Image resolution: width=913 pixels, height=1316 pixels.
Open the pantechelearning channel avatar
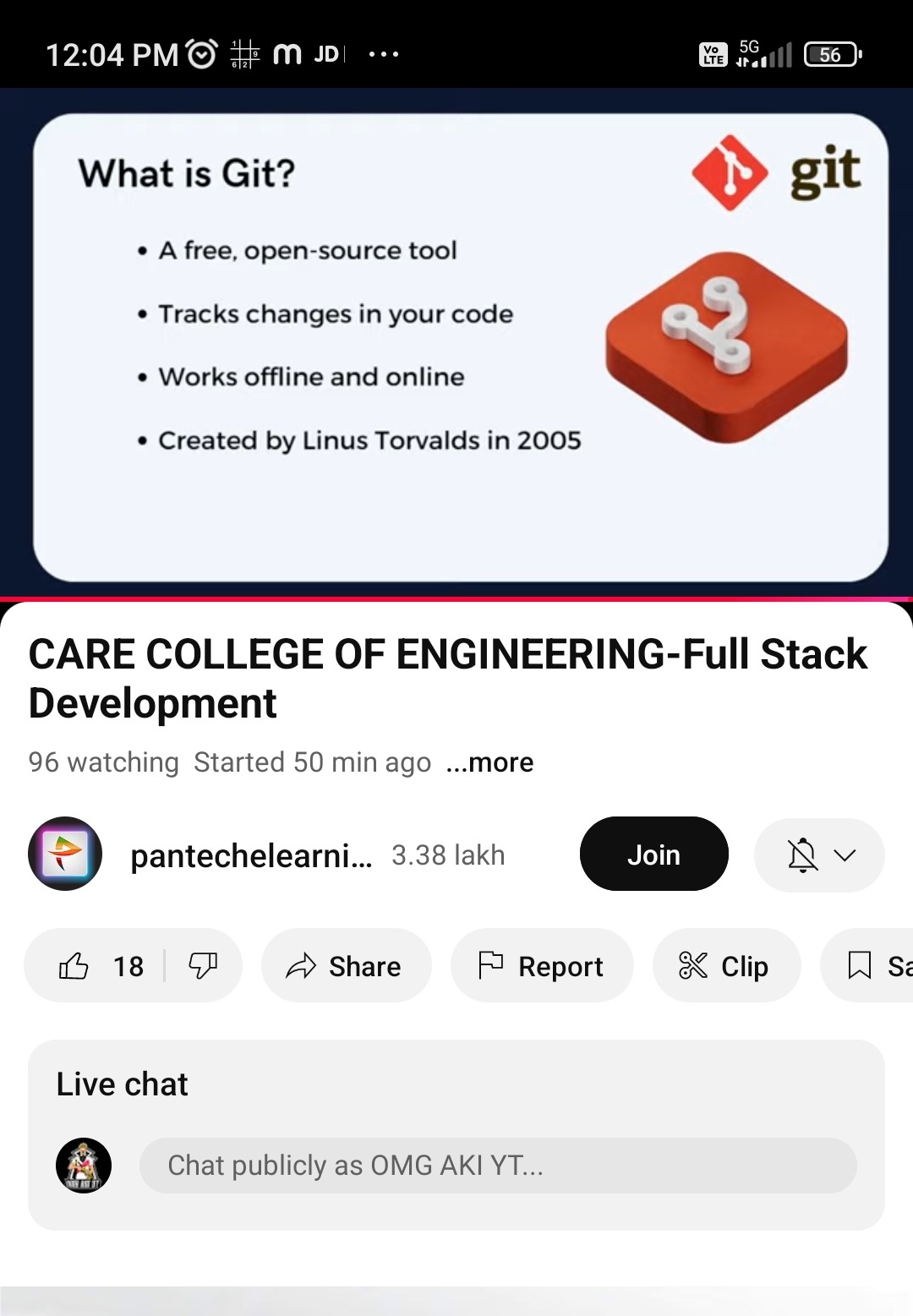[x=65, y=854]
